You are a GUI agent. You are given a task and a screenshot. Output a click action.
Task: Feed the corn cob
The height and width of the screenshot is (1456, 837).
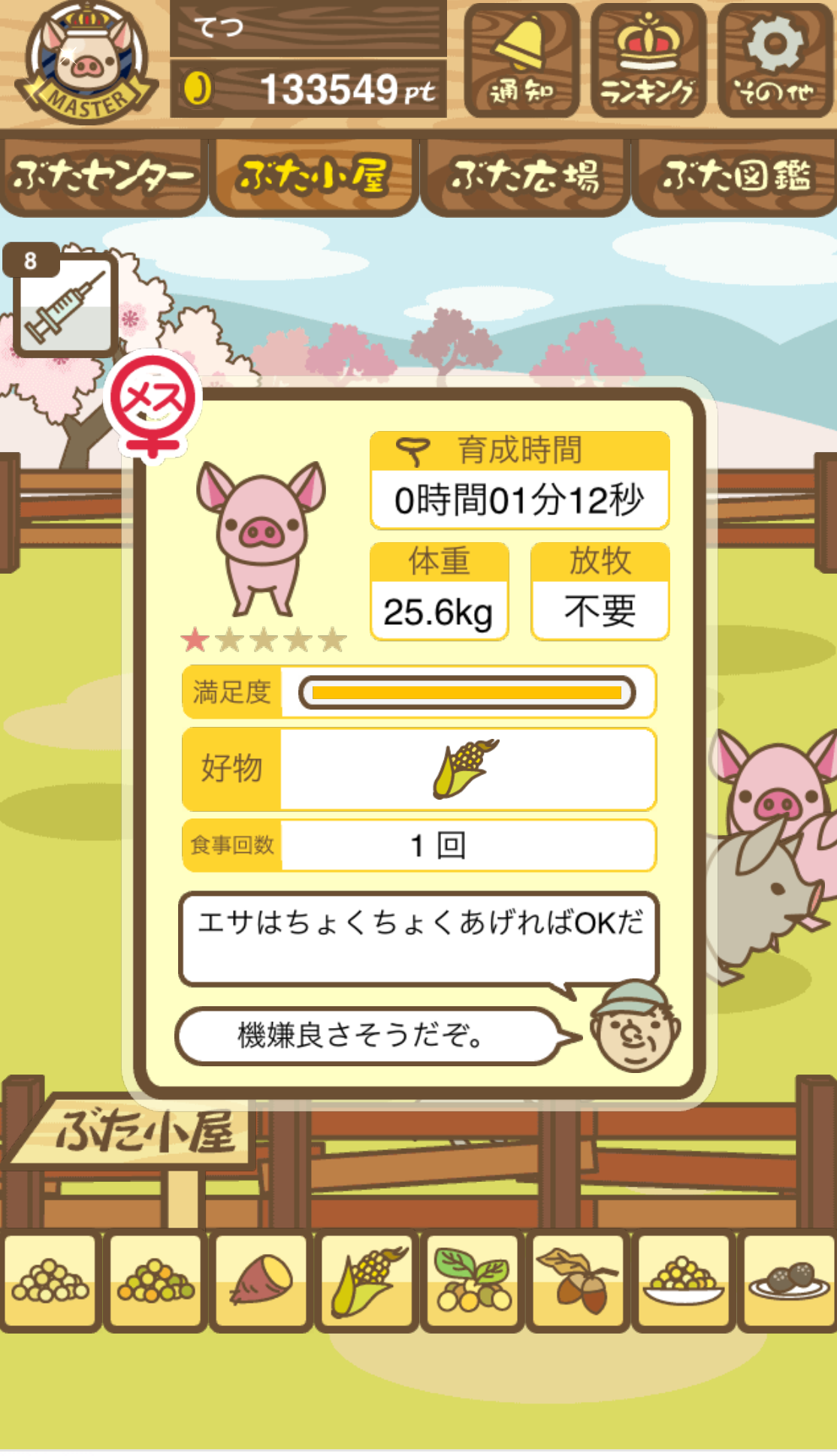click(367, 1282)
